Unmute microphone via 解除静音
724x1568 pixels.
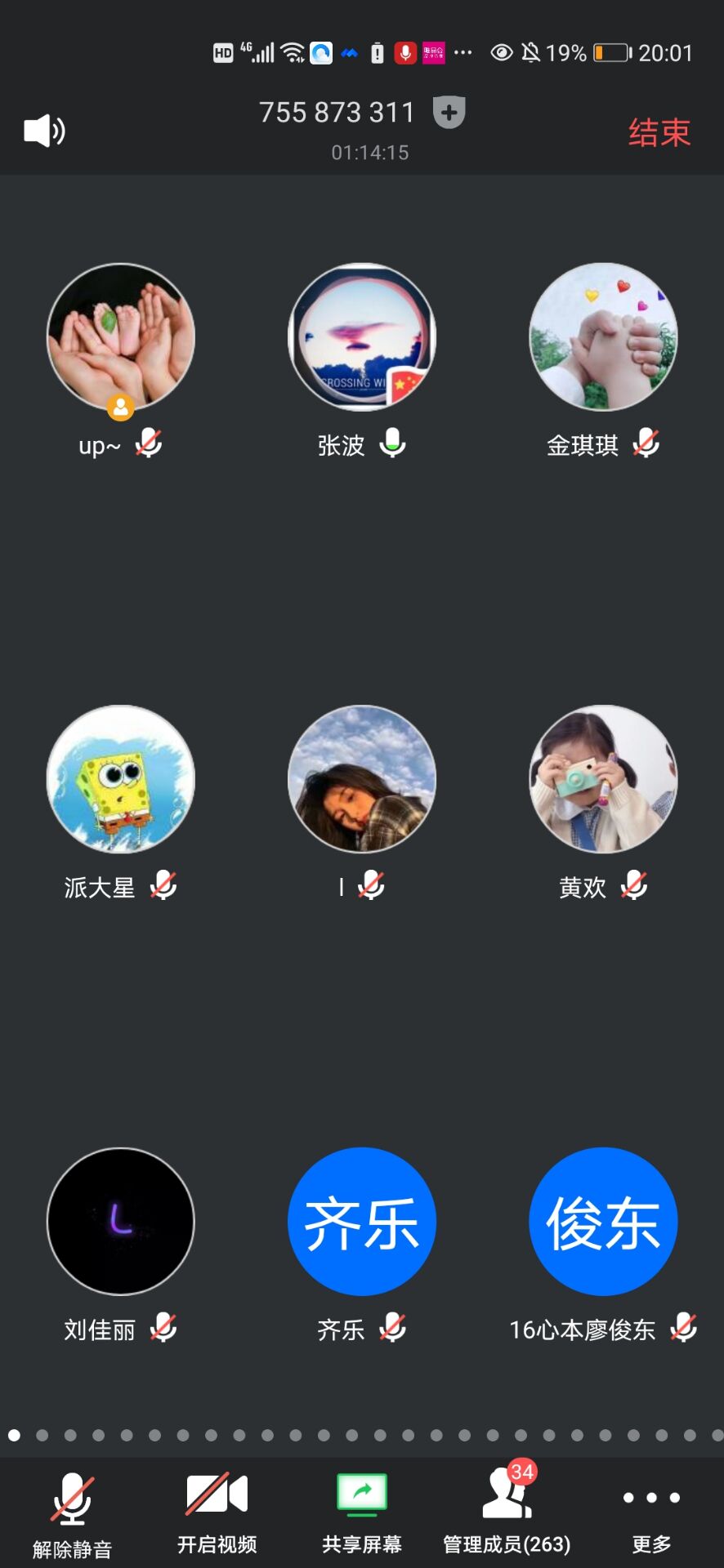pos(72,1512)
